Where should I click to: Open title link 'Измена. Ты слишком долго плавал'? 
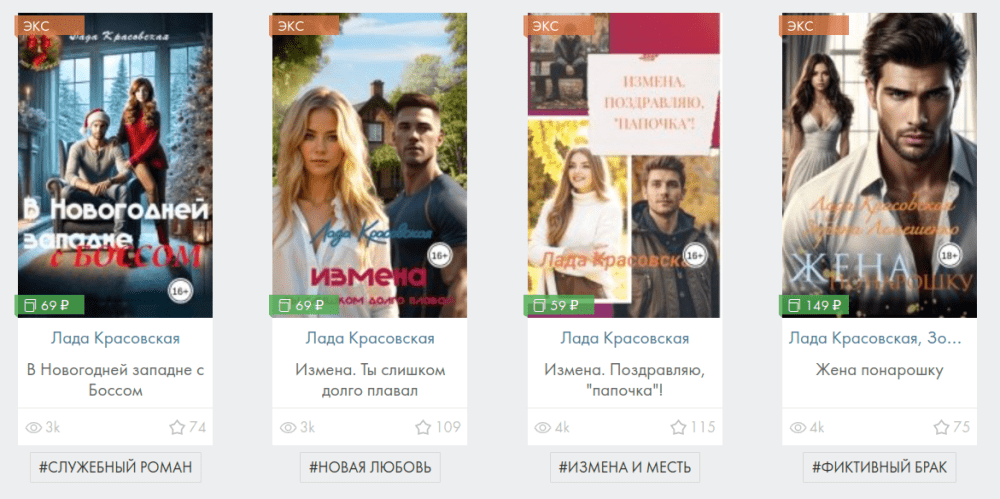click(370, 380)
